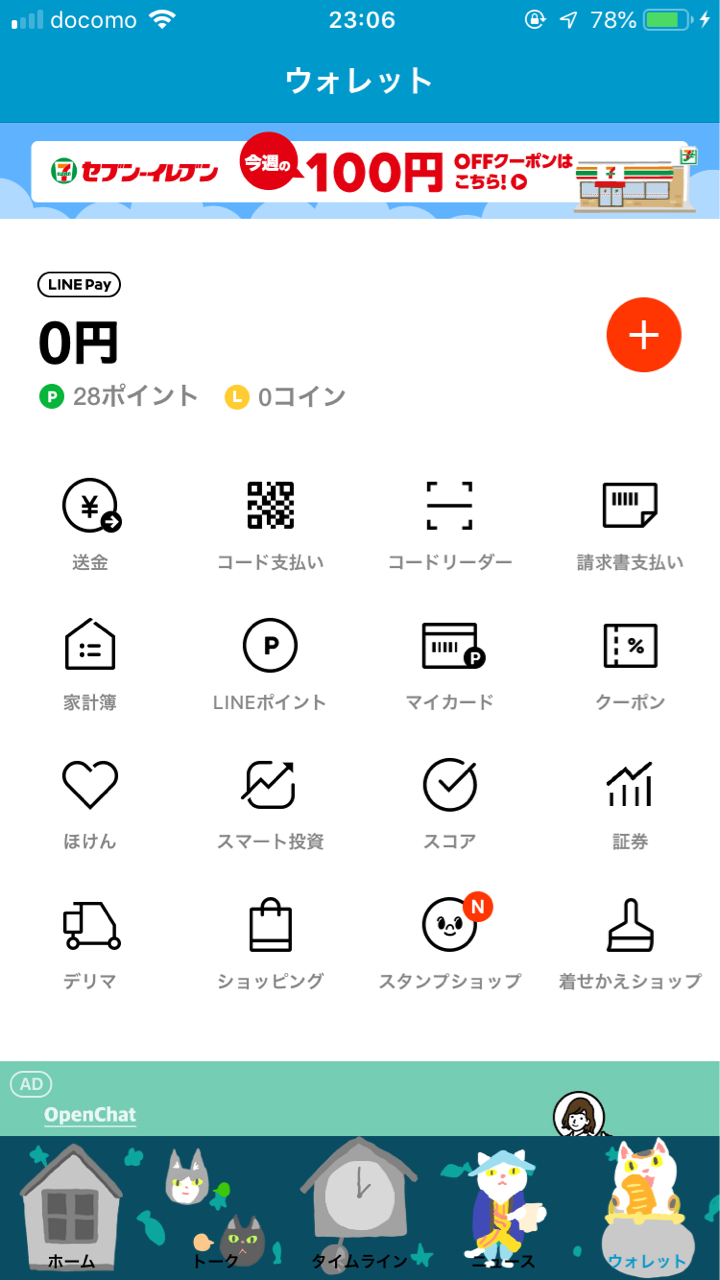View クーポン coupons

coord(630,663)
